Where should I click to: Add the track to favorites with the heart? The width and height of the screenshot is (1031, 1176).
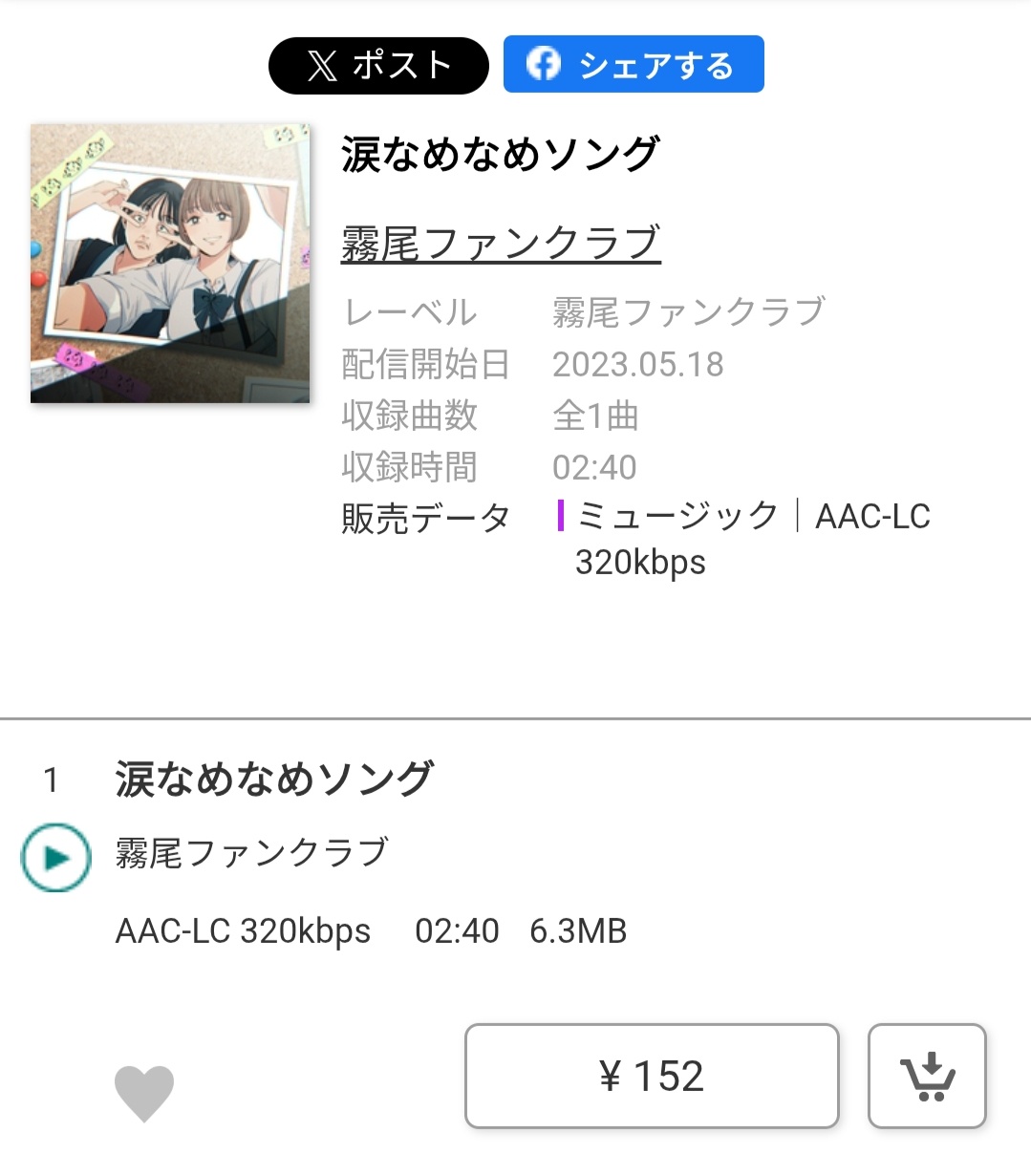pyautogui.click(x=144, y=1092)
